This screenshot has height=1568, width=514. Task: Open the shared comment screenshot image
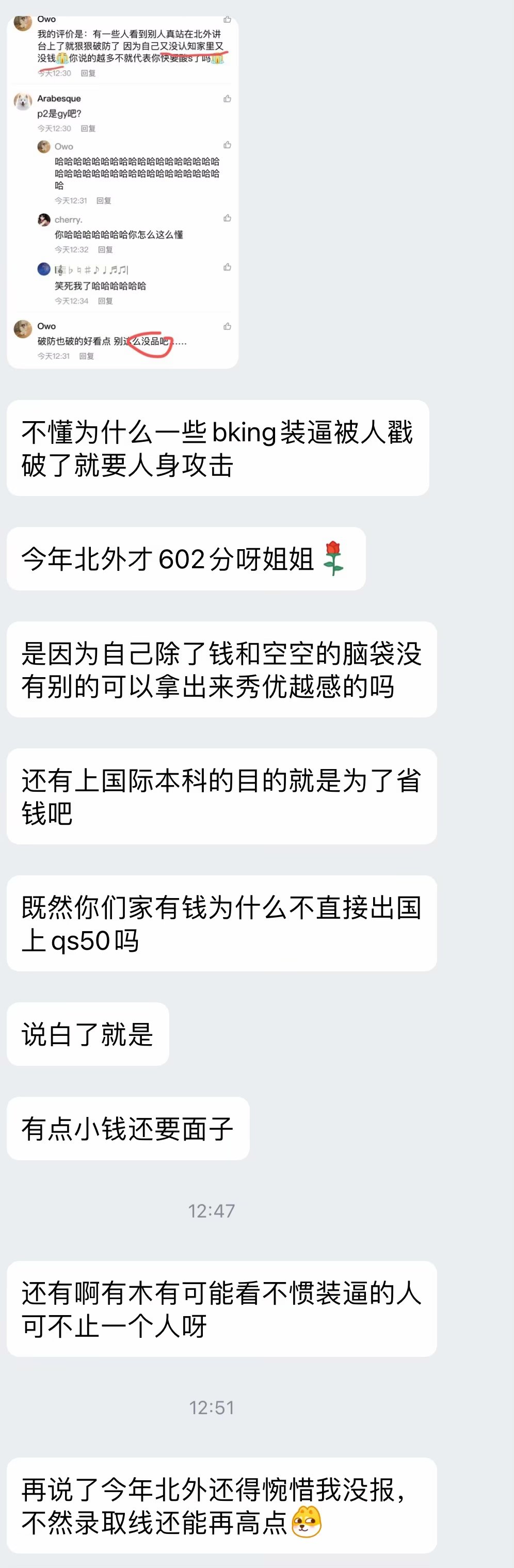tap(122, 191)
